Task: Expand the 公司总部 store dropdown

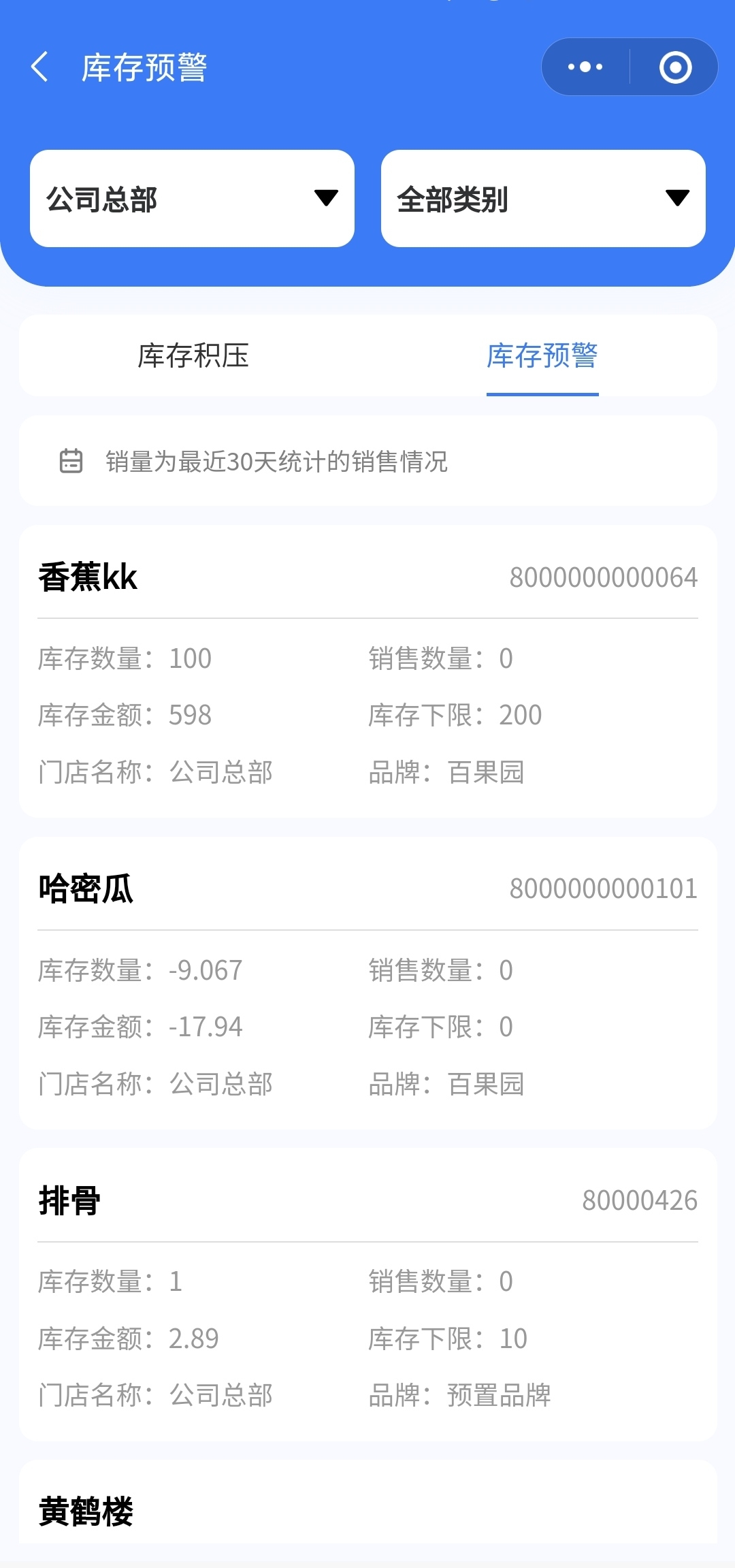Action: click(192, 199)
